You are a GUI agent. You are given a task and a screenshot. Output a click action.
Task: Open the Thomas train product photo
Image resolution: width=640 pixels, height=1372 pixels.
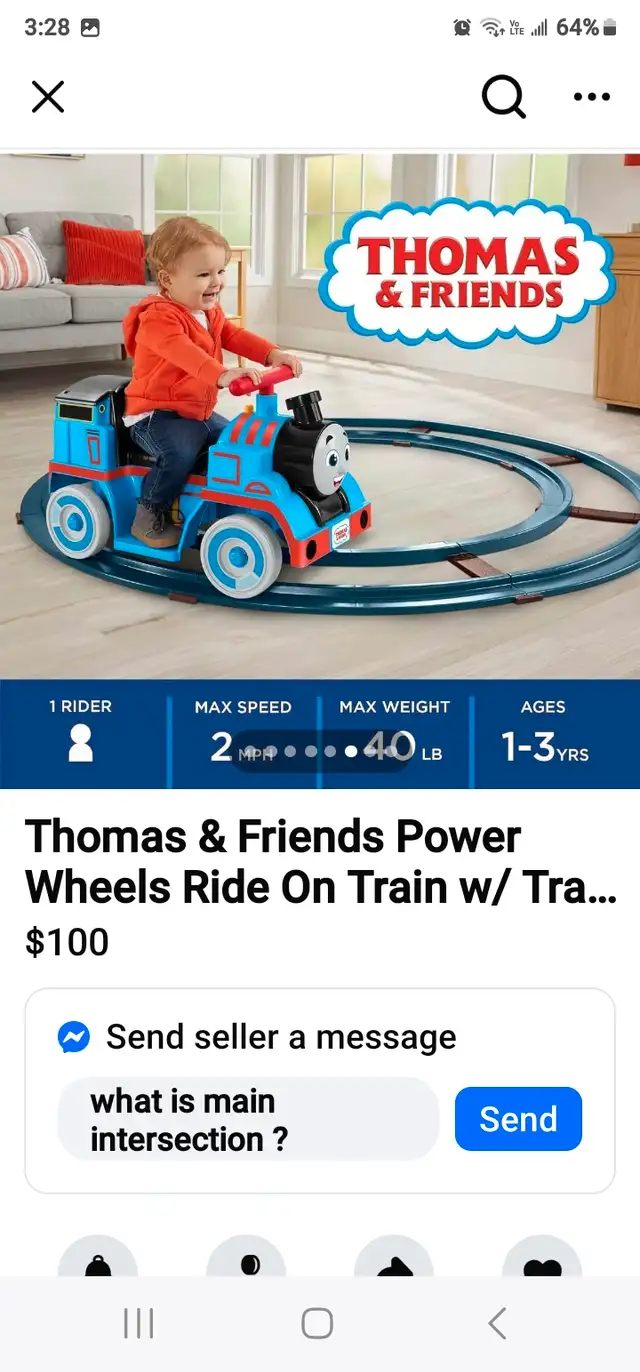(320, 470)
